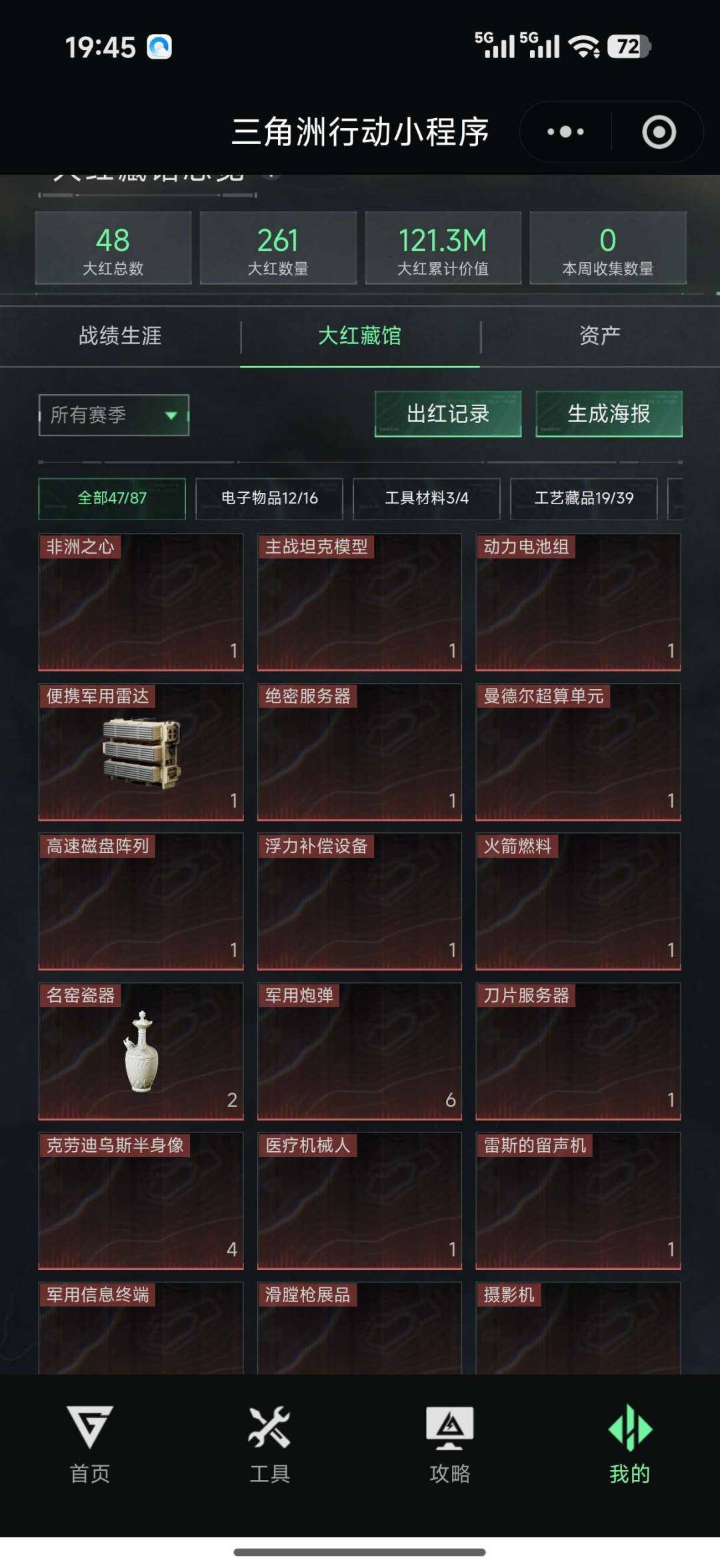The height and width of the screenshot is (1568, 720).
Task: Switch to the 战绩生涯 tab
Action: (x=120, y=336)
